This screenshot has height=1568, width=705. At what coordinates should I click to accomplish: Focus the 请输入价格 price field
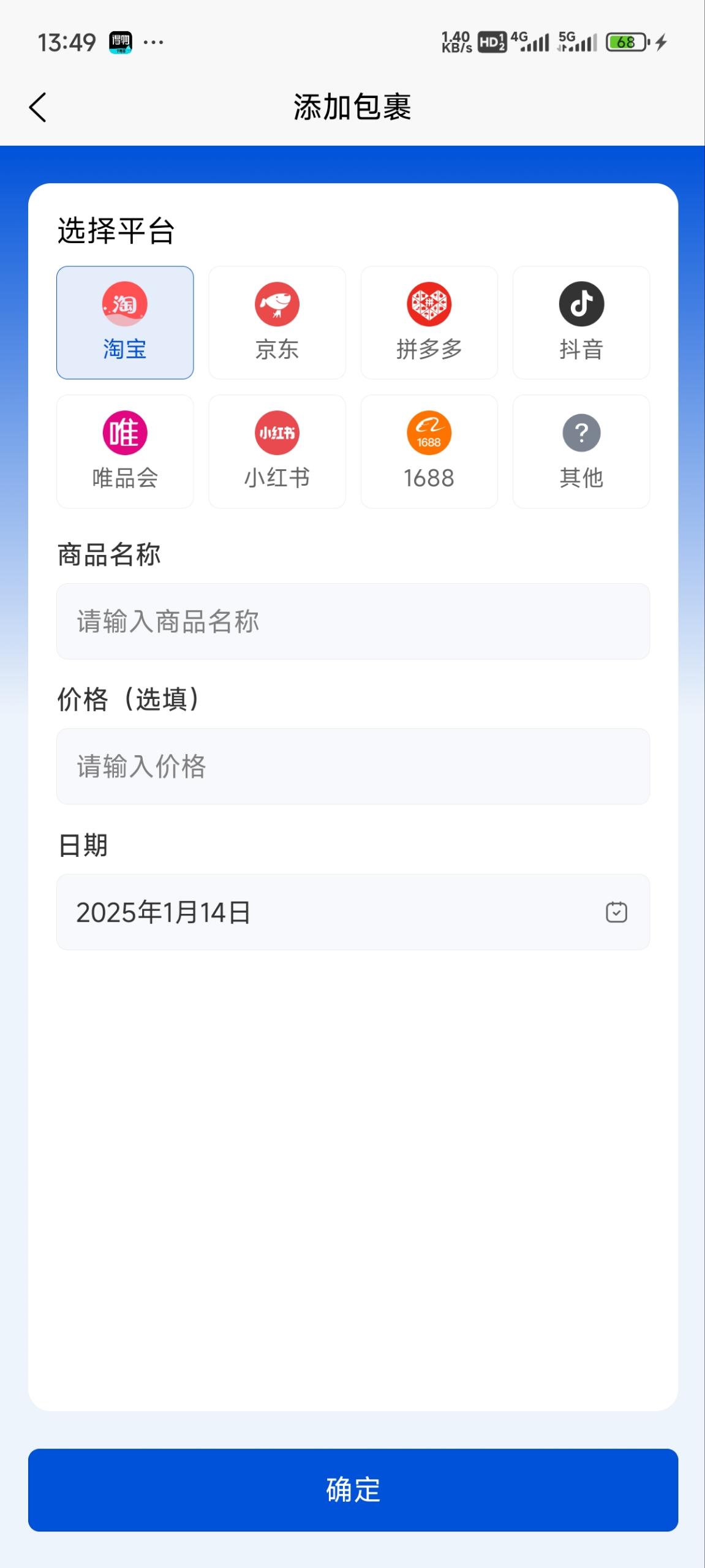pos(353,767)
